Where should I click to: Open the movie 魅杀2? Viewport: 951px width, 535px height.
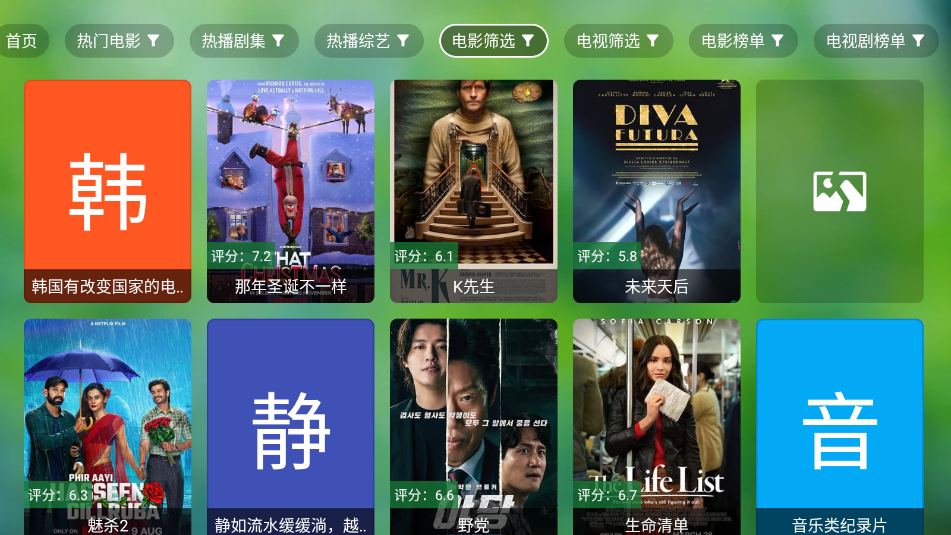coord(107,427)
